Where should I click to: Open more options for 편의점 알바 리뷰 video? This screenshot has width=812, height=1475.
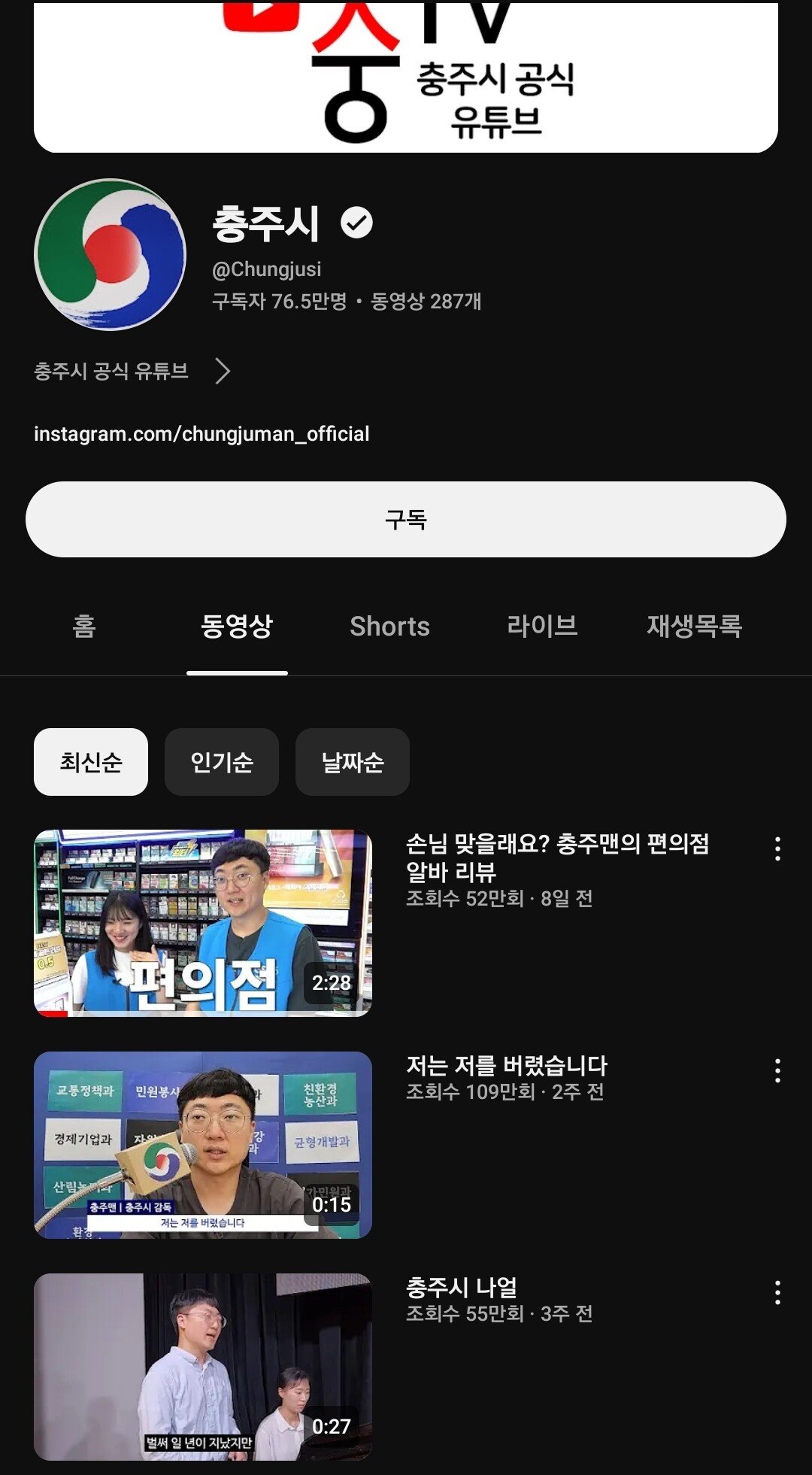tap(777, 848)
